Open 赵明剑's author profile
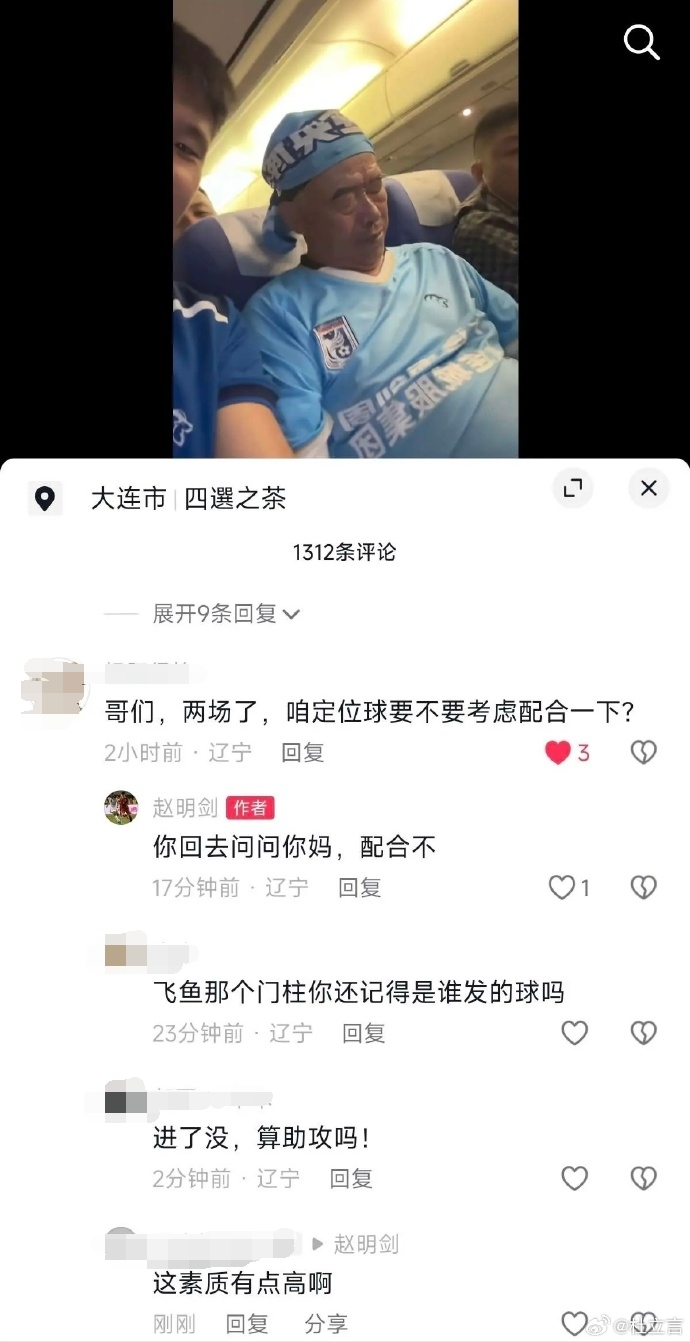The height and width of the screenshot is (1342, 690). click(121, 807)
